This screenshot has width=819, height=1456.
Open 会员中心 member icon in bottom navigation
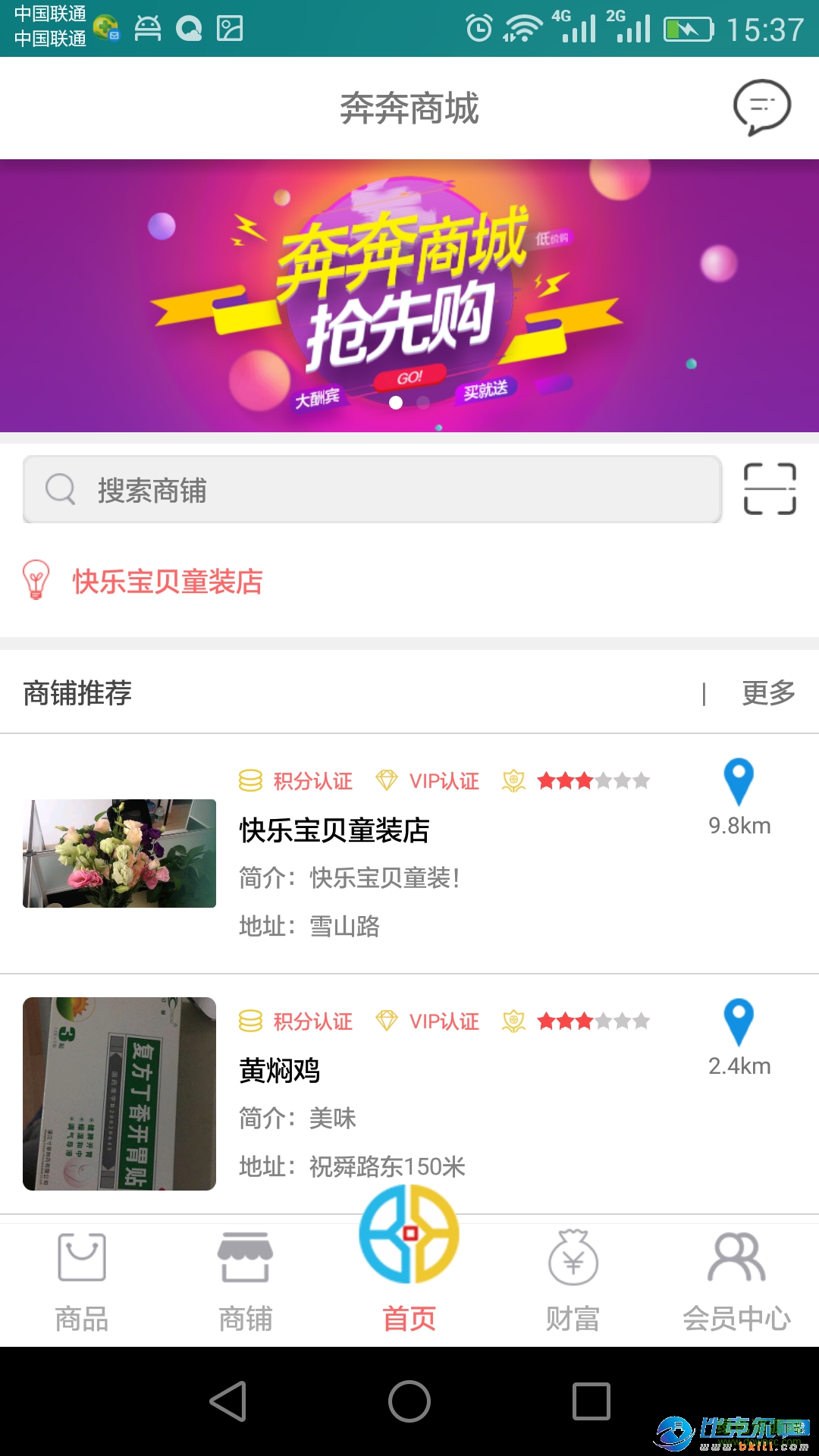(736, 1255)
